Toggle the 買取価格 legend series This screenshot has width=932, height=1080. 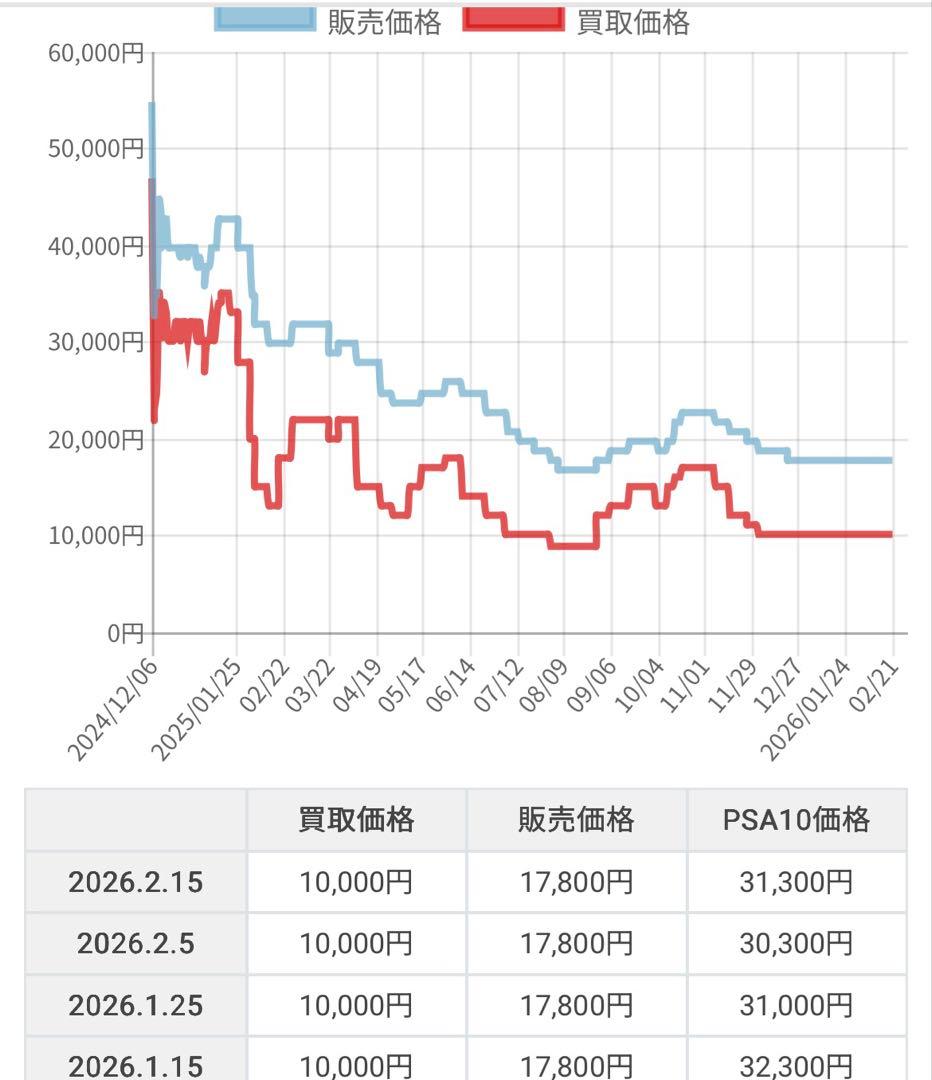(x=578, y=20)
